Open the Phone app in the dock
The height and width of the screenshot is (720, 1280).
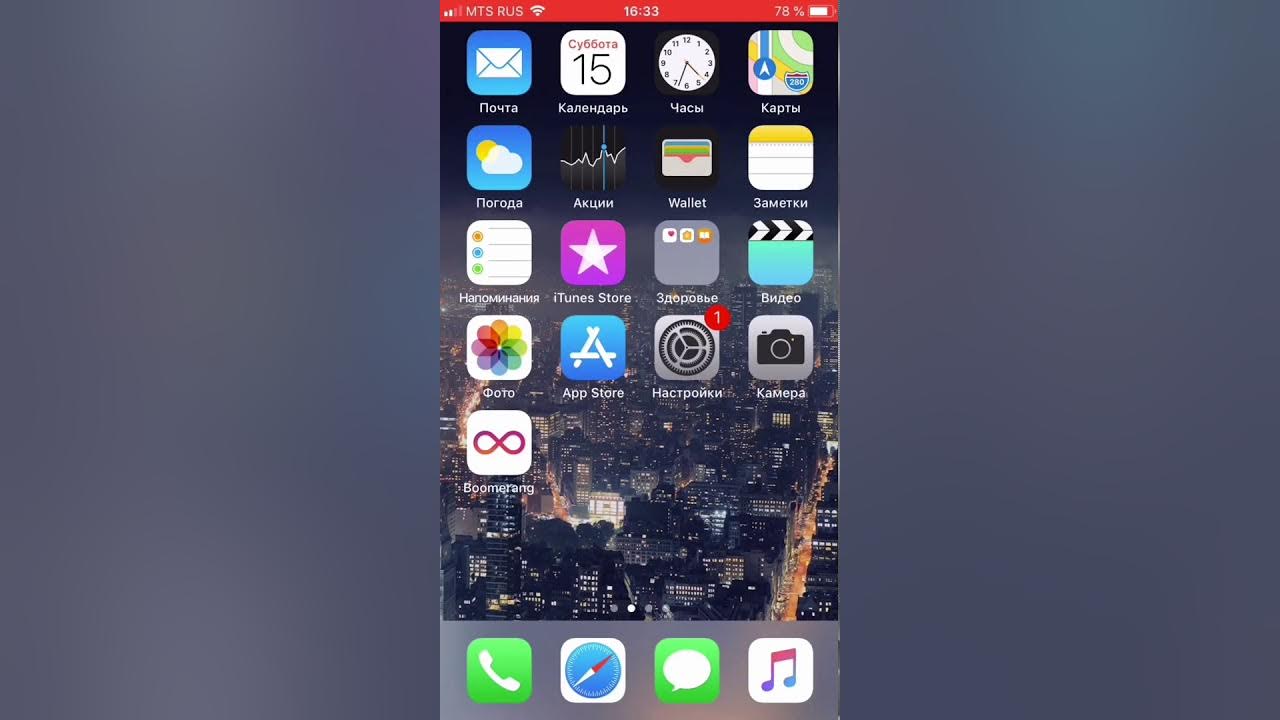pyautogui.click(x=499, y=670)
